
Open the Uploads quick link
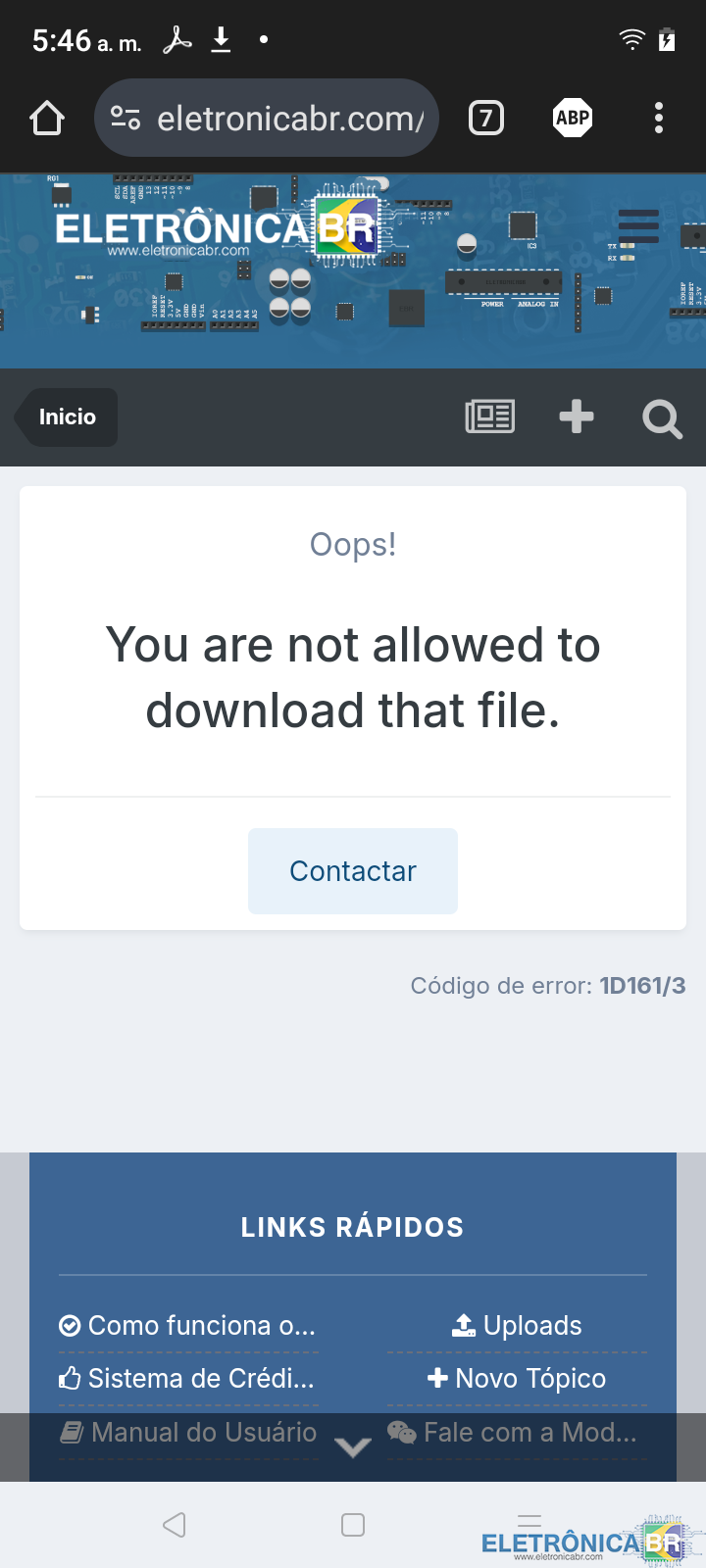pyautogui.click(x=517, y=1326)
